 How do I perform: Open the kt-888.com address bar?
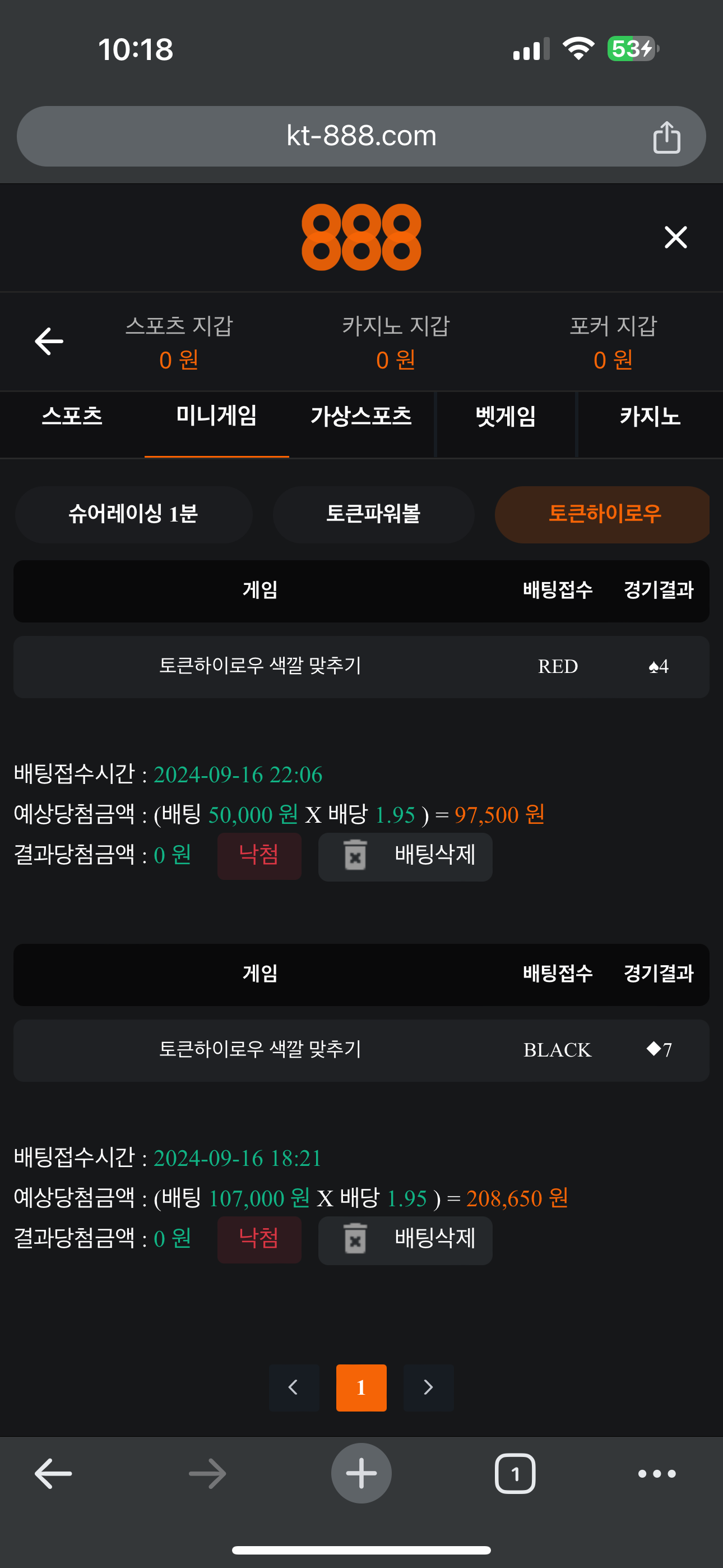(361, 136)
